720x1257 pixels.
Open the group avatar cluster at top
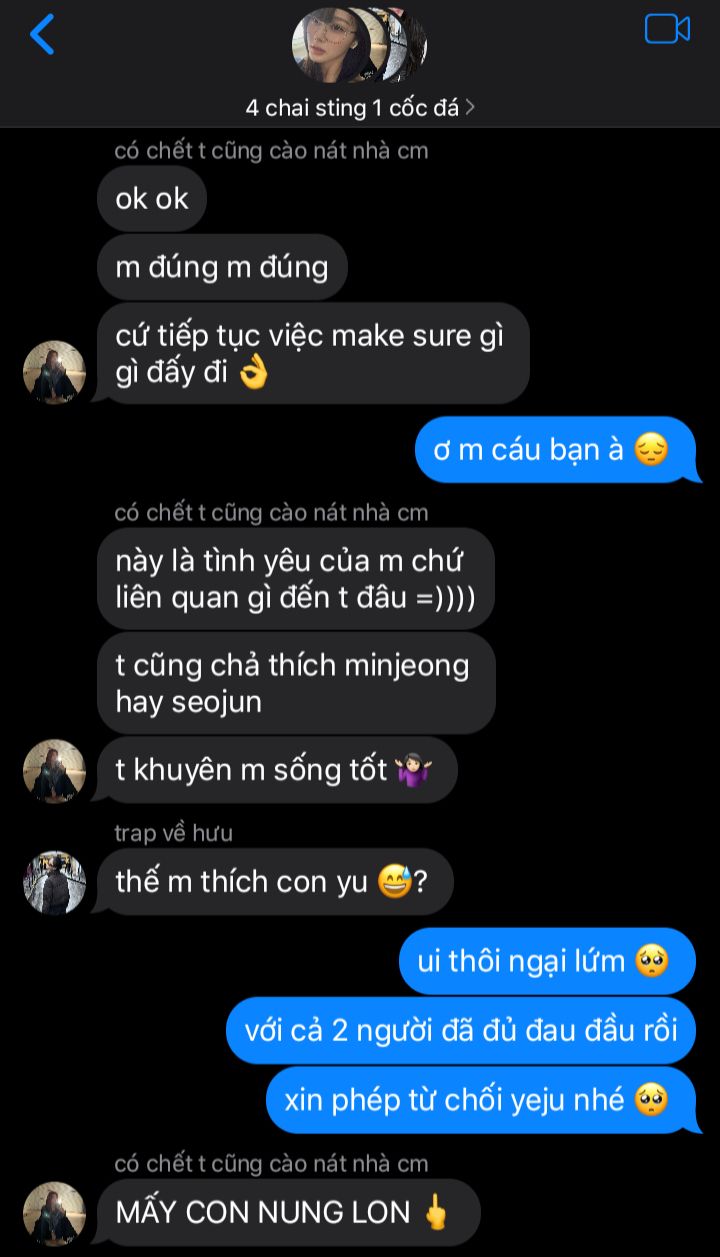pyautogui.click(x=359, y=45)
